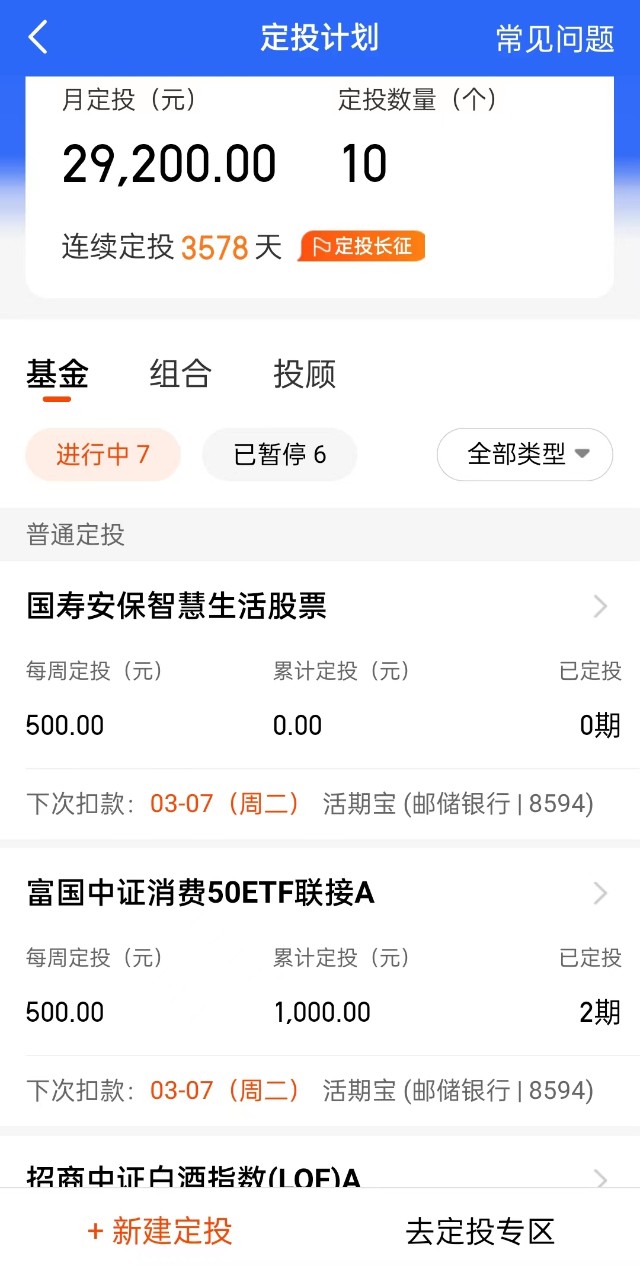Select the 进行中 7 filter chip
640x1266 pixels.
[102, 455]
